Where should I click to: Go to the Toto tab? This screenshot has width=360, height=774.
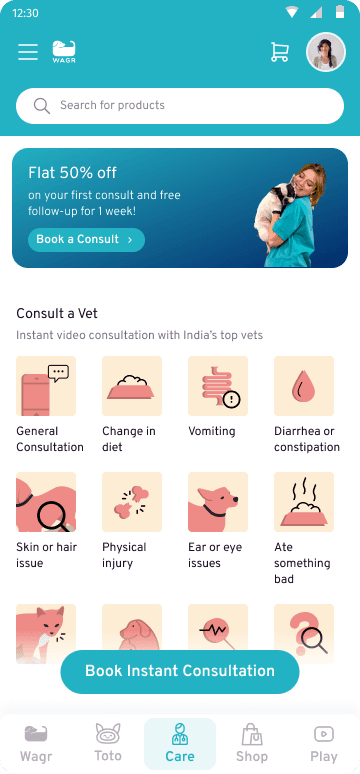click(x=108, y=743)
